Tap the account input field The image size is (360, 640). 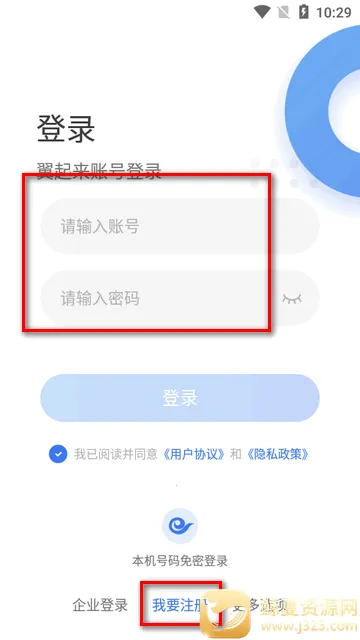180,226
